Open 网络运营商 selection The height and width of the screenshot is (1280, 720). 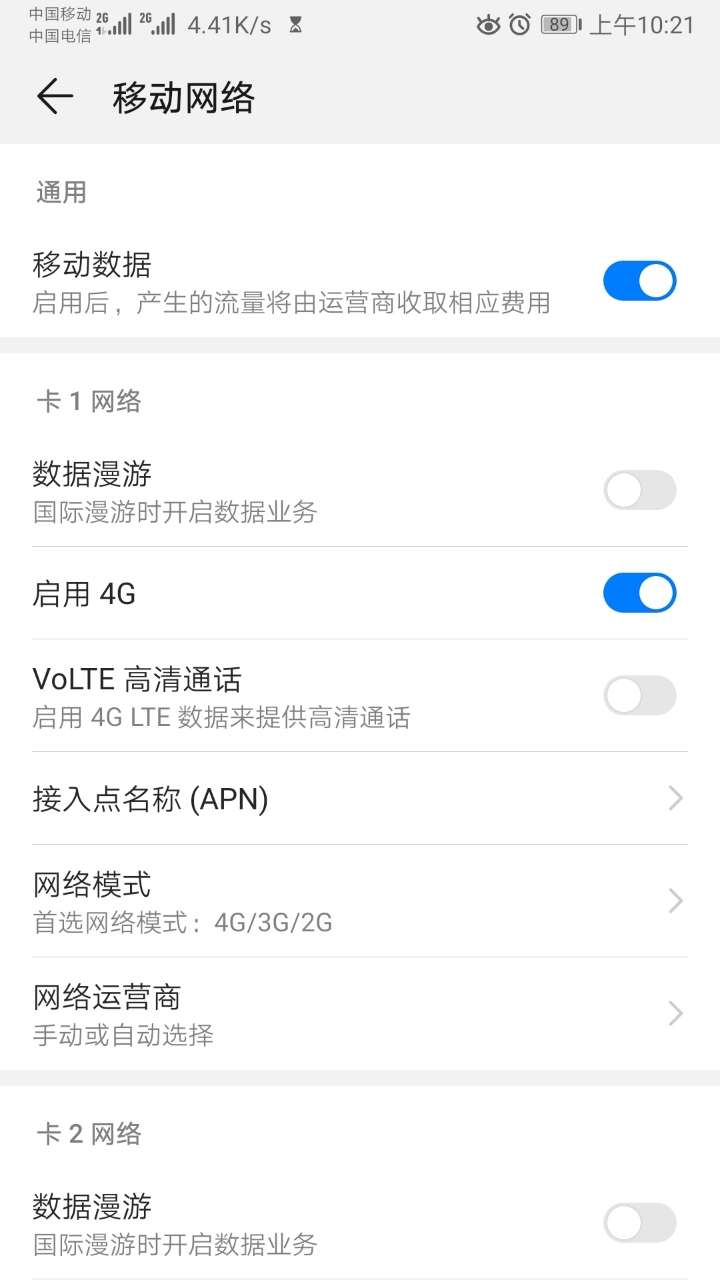(360, 1013)
